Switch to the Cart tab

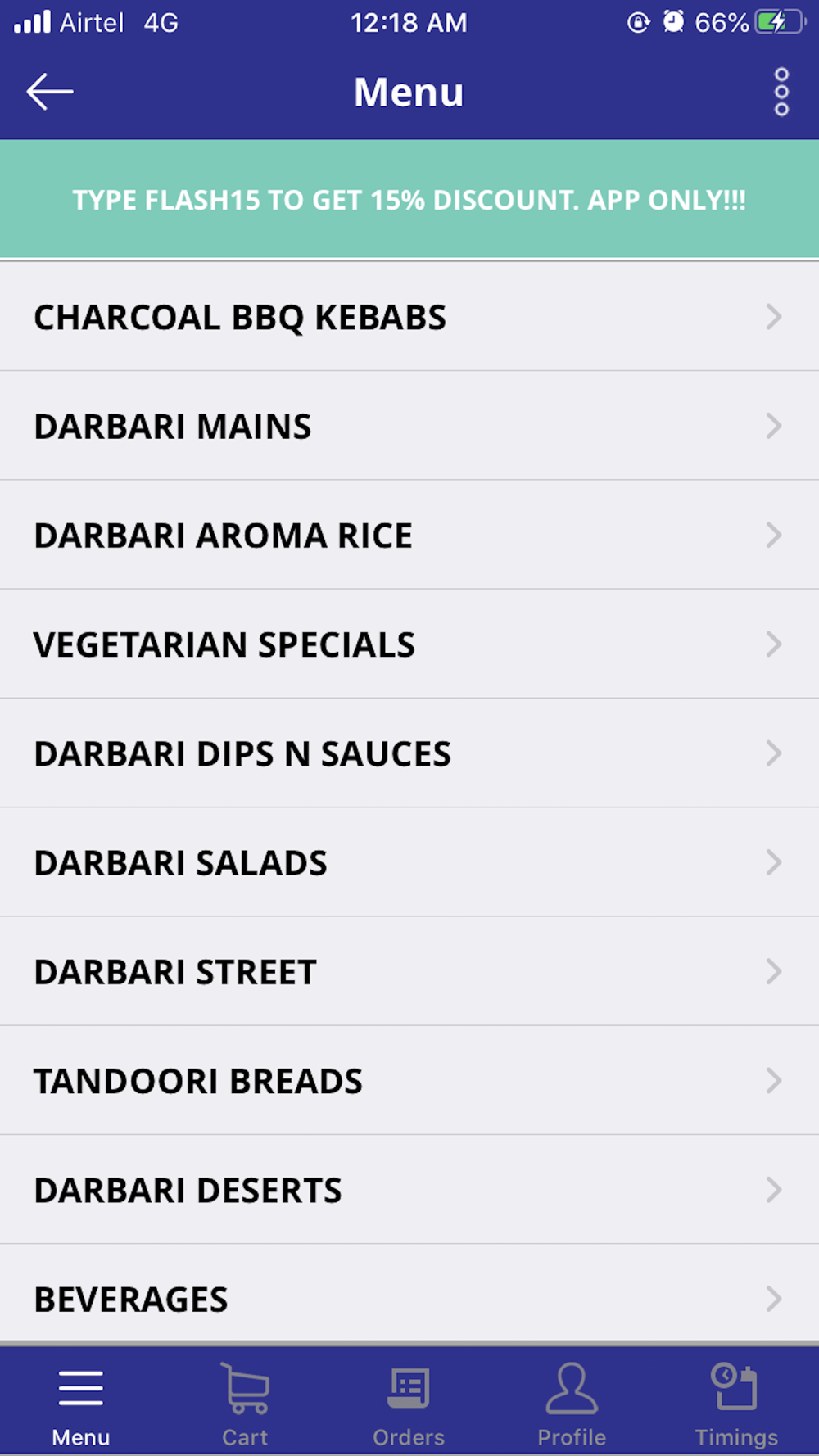(x=245, y=1404)
